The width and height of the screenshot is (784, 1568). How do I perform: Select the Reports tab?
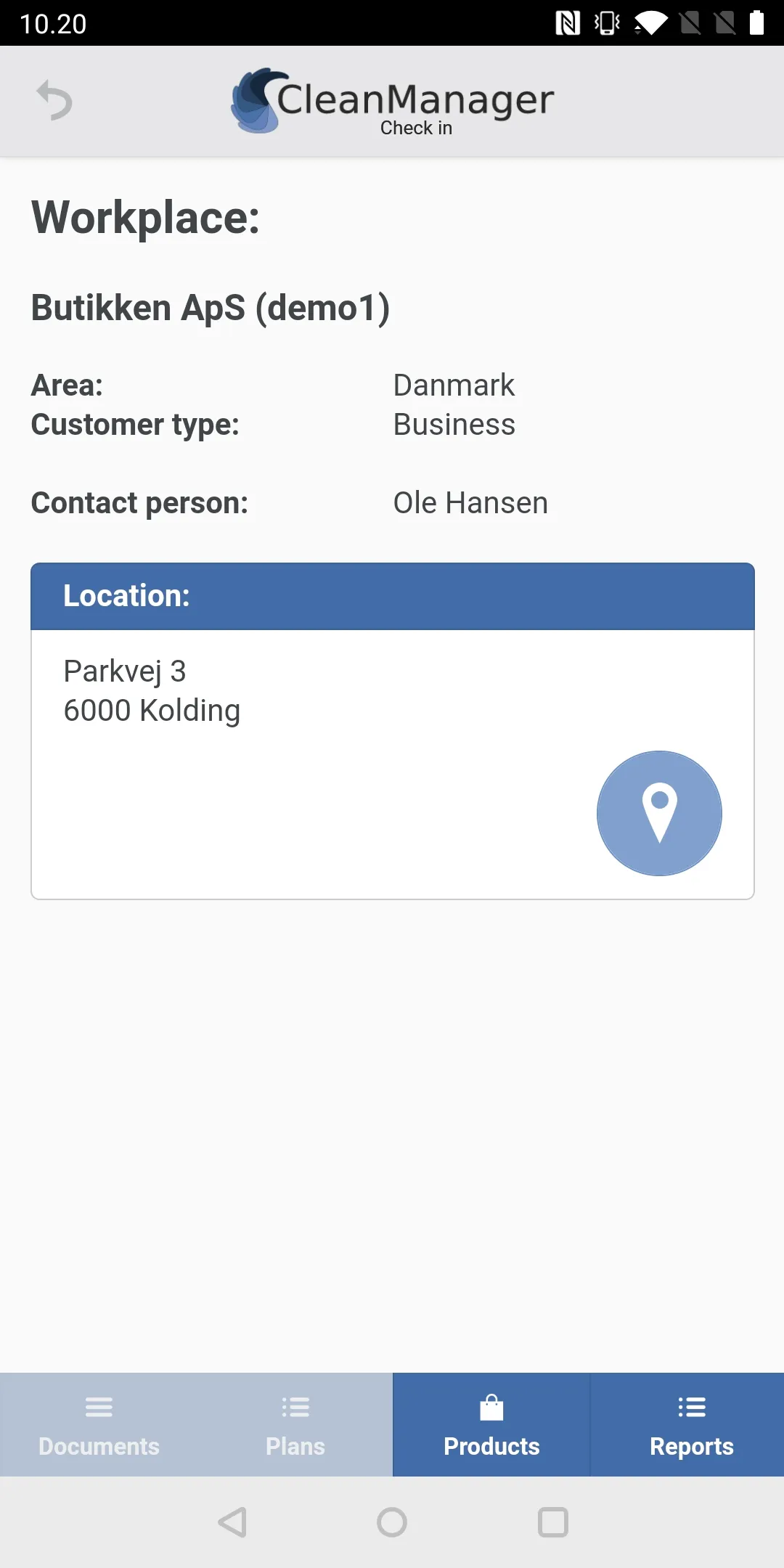tap(691, 1424)
